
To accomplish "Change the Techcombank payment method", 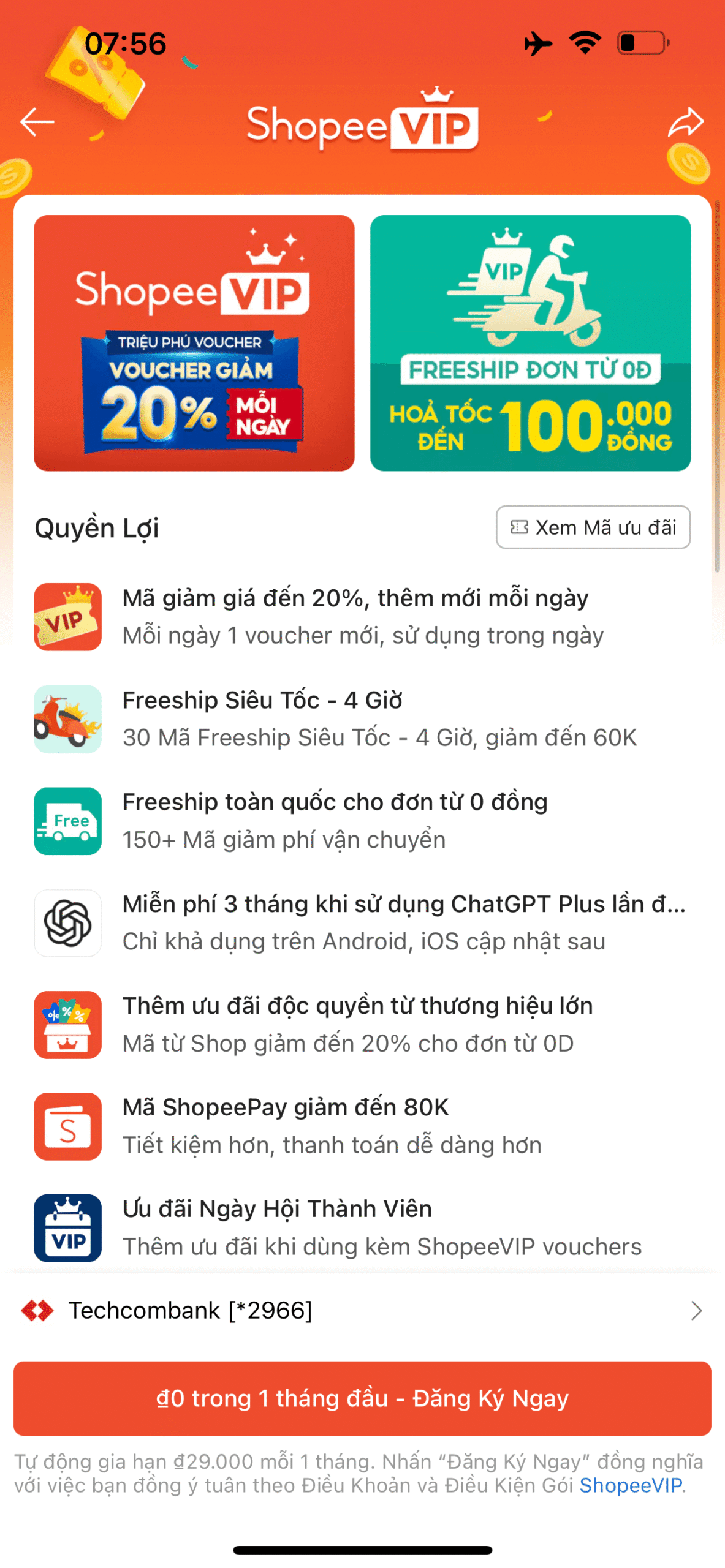I will point(362,1310).
